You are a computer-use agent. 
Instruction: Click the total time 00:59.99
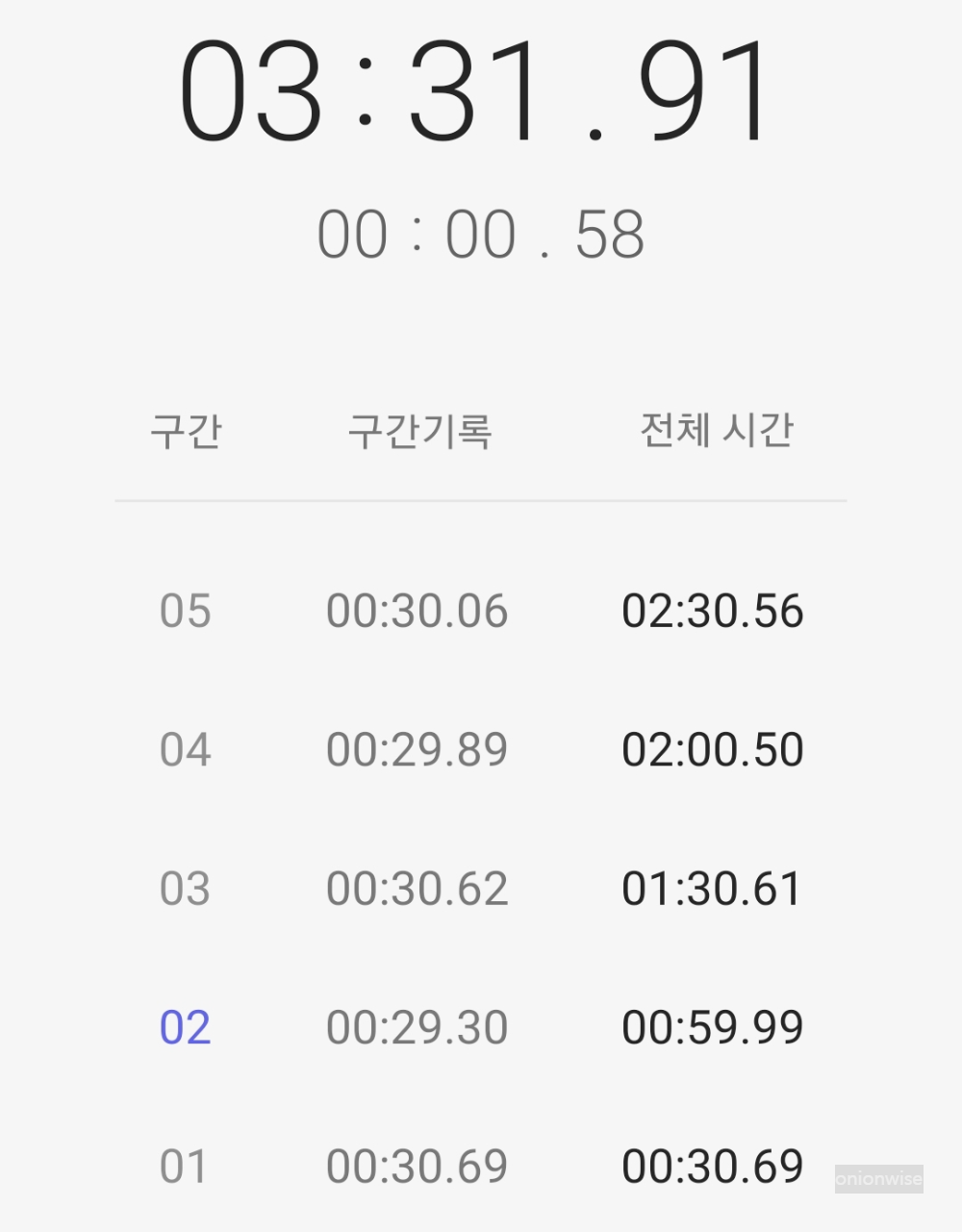pos(713,1026)
